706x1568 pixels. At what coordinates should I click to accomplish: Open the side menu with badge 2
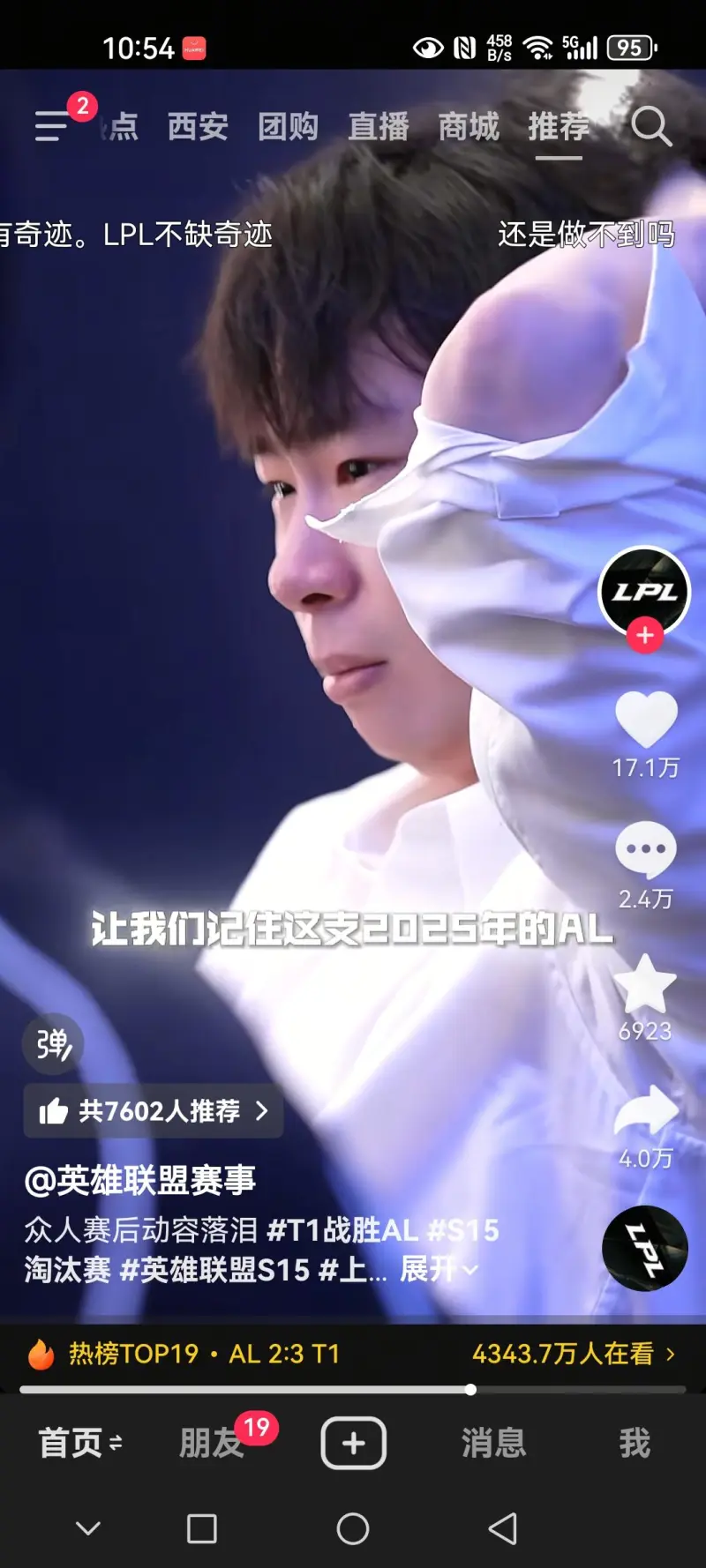pyautogui.click(x=53, y=126)
